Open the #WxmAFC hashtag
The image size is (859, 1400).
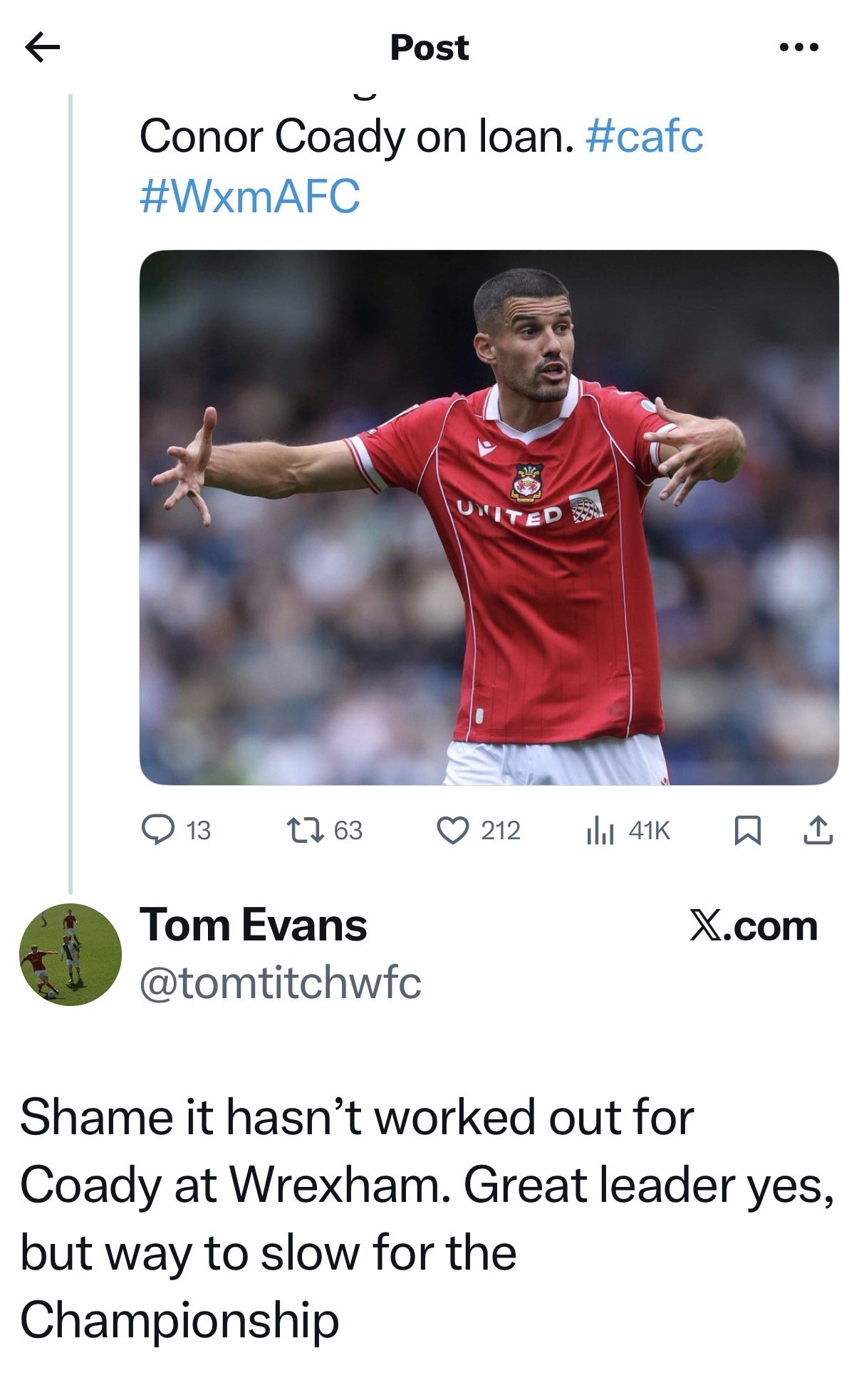coord(250,196)
